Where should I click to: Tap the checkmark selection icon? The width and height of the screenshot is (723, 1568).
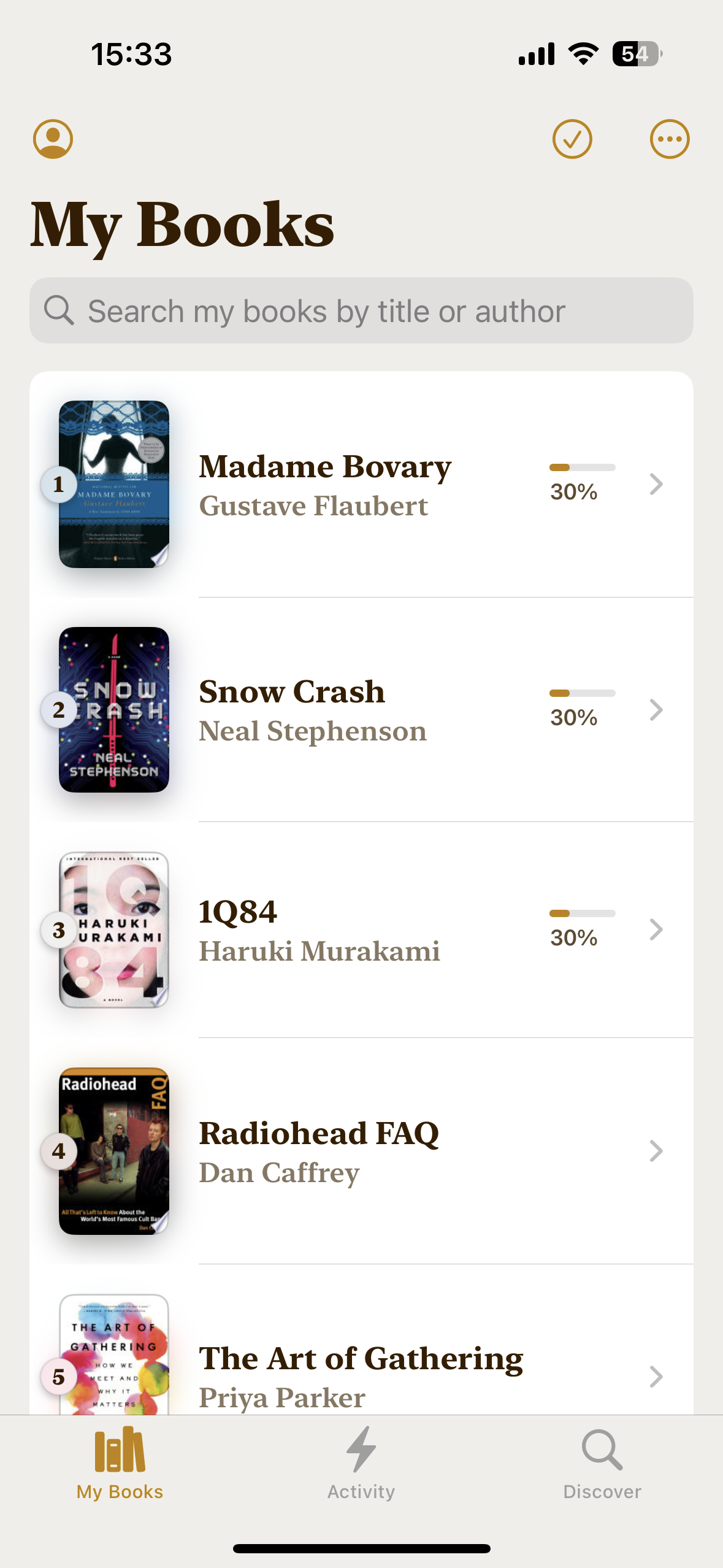[x=572, y=139]
